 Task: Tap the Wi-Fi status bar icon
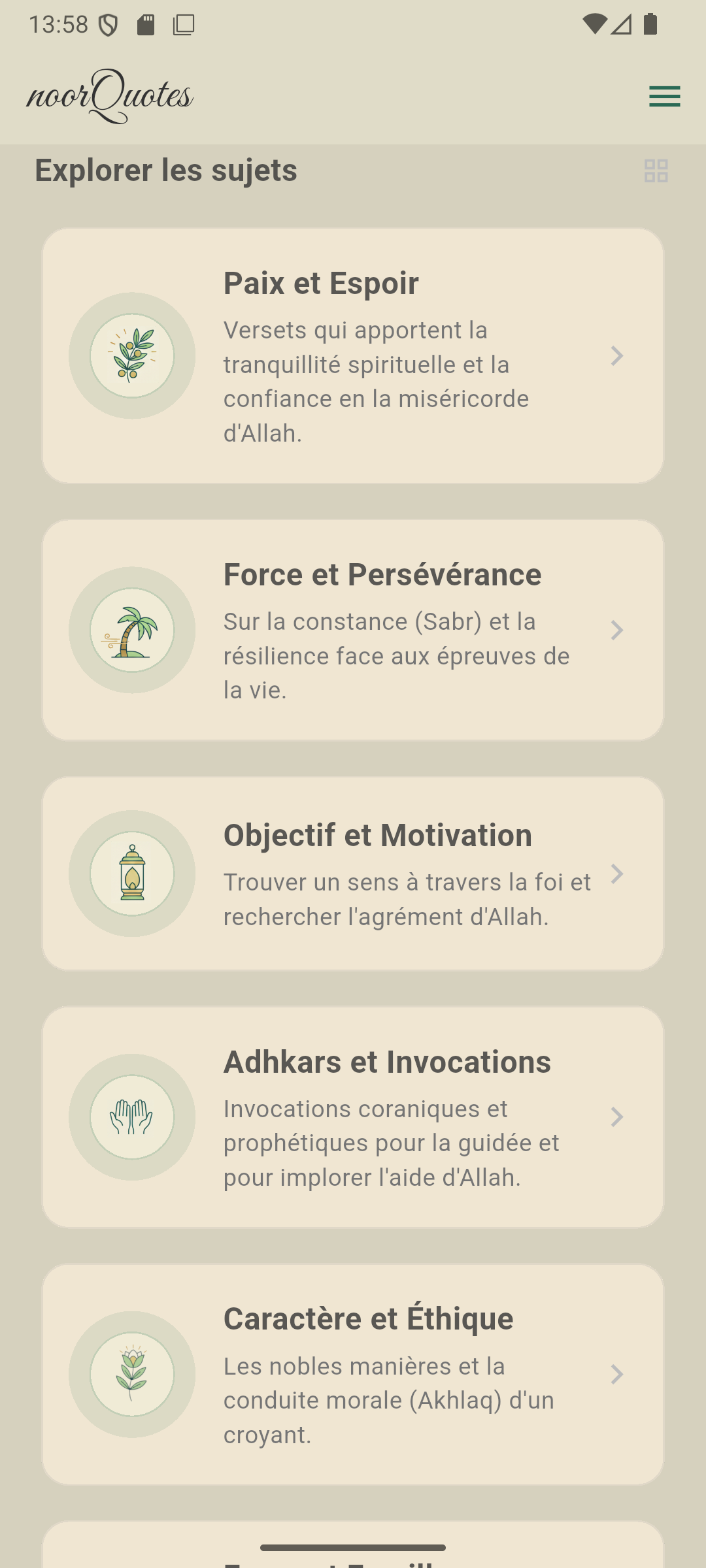pos(596,22)
